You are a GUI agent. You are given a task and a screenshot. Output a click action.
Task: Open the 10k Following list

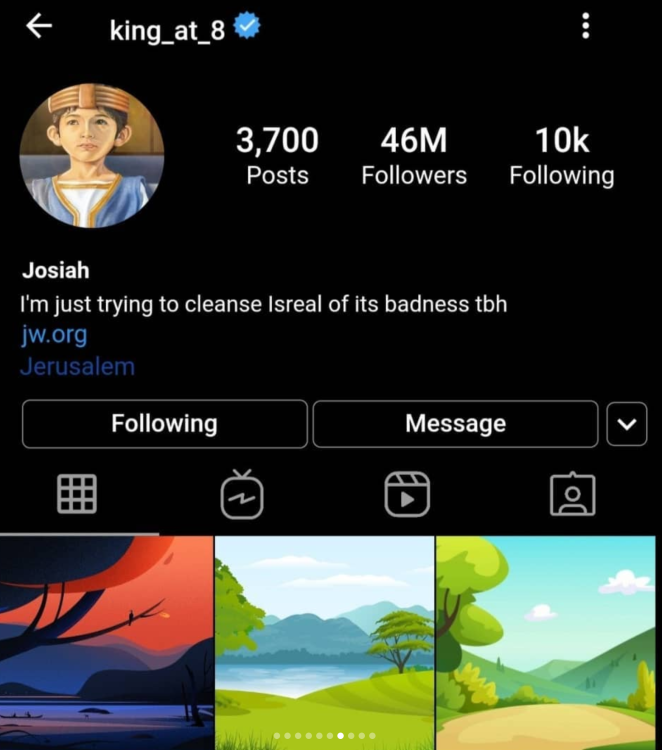561,156
